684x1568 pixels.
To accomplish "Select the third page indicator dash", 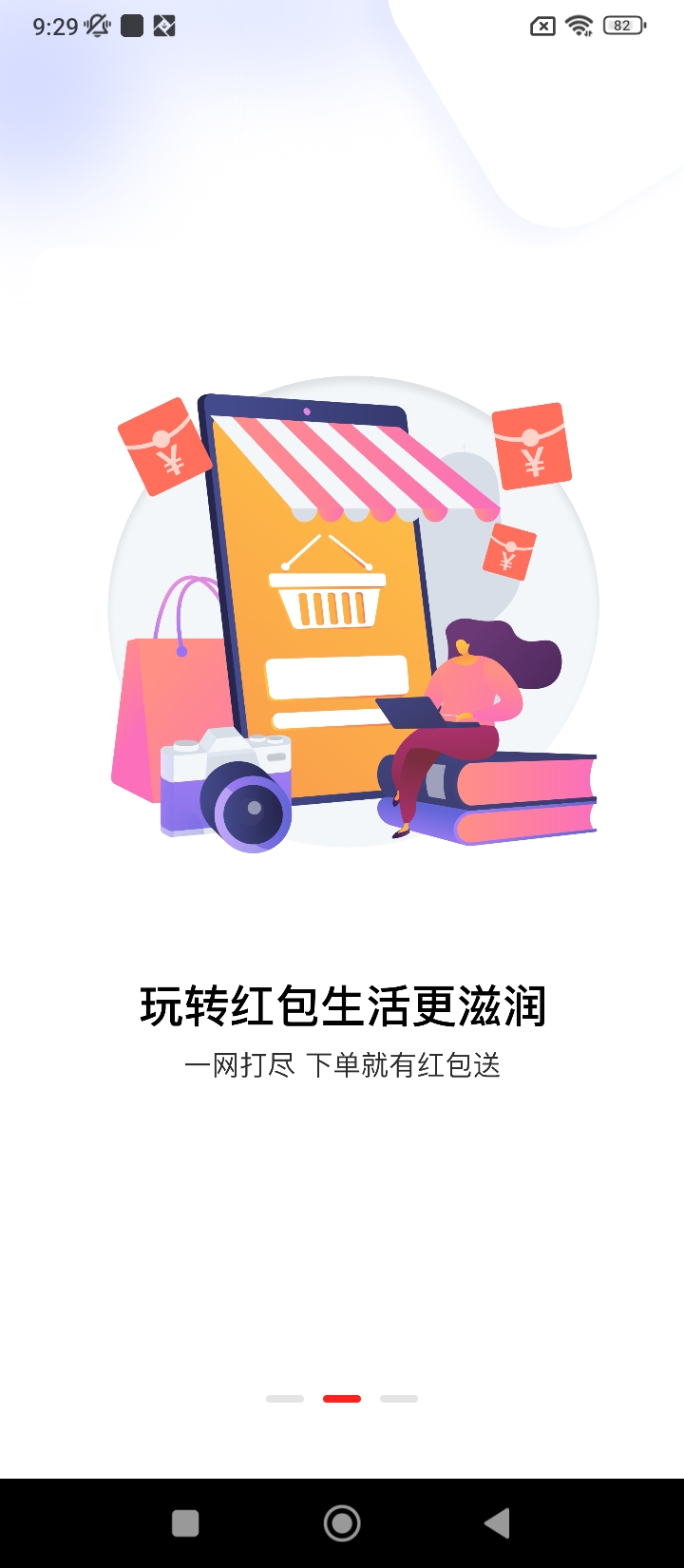I will pyautogui.click(x=399, y=1399).
